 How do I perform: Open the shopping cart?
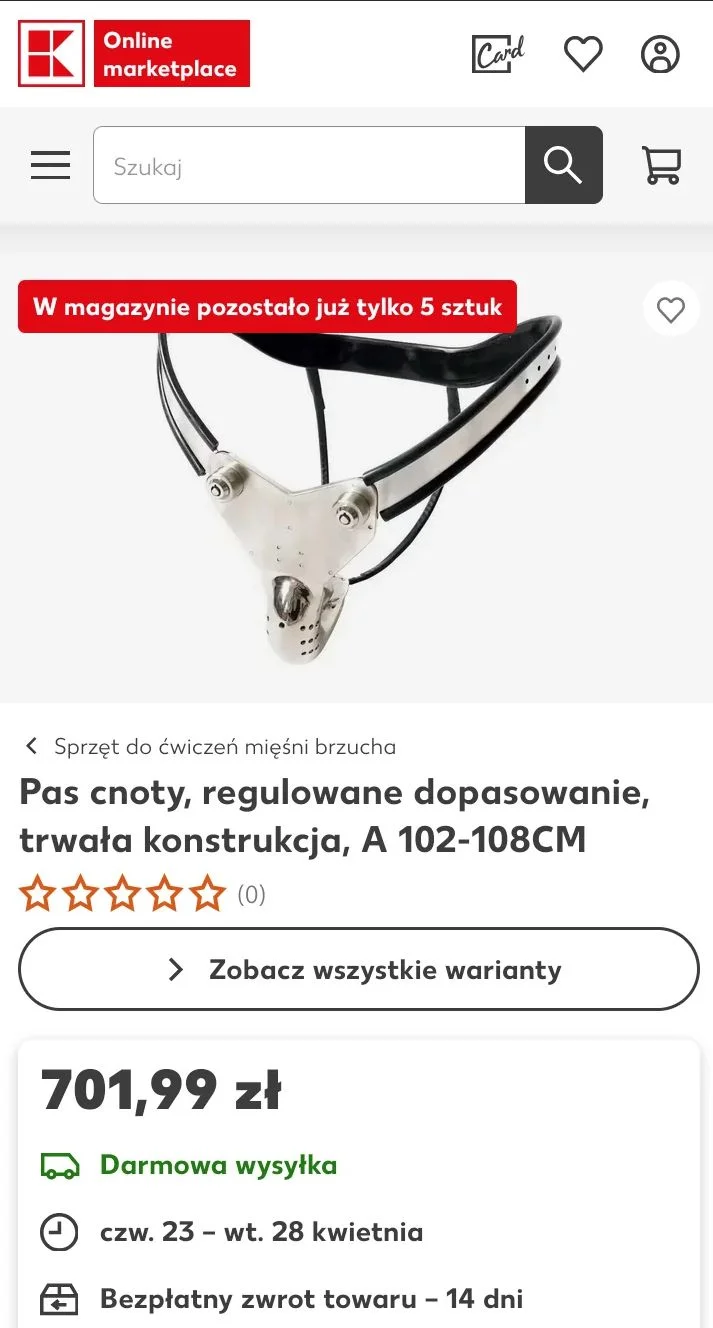tap(661, 165)
